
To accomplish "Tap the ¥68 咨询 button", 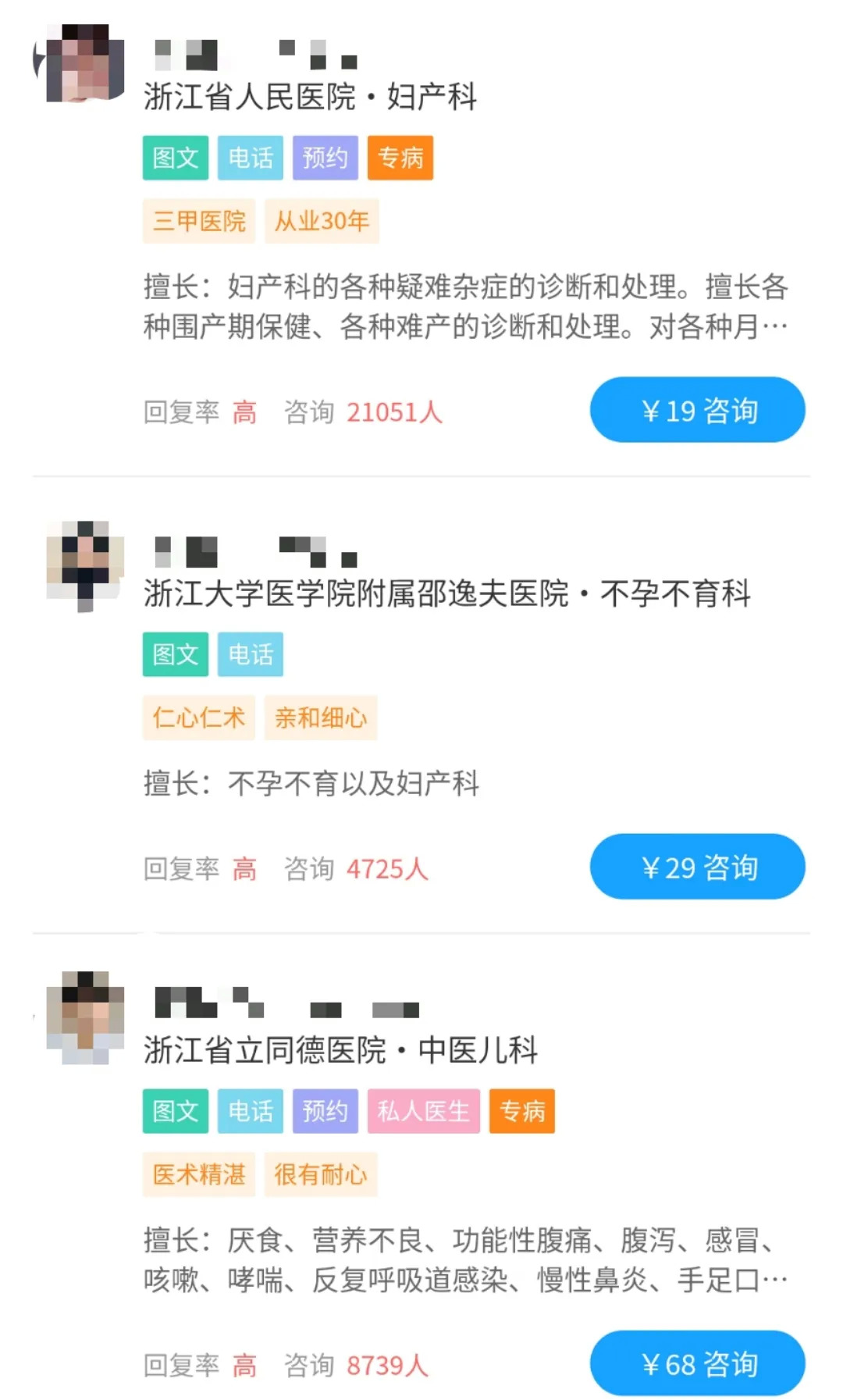I will [x=697, y=1363].
